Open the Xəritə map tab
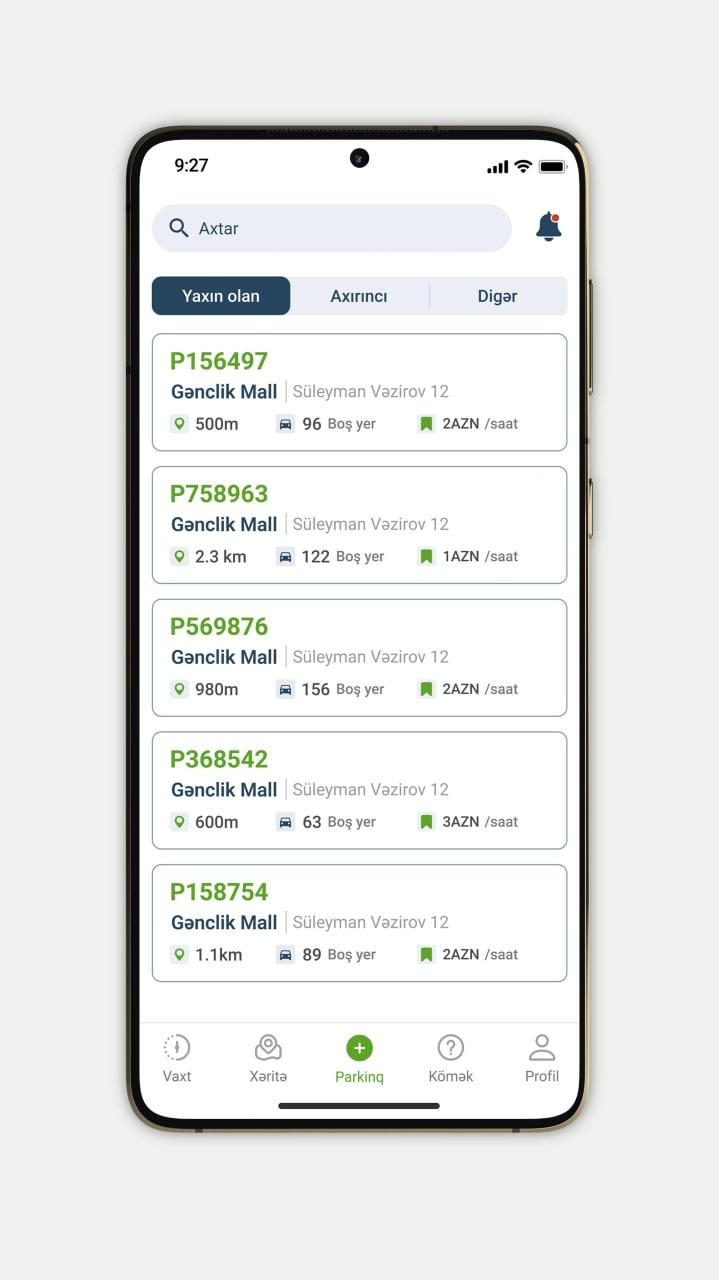Image resolution: width=719 pixels, height=1280 pixels. coord(268,1059)
